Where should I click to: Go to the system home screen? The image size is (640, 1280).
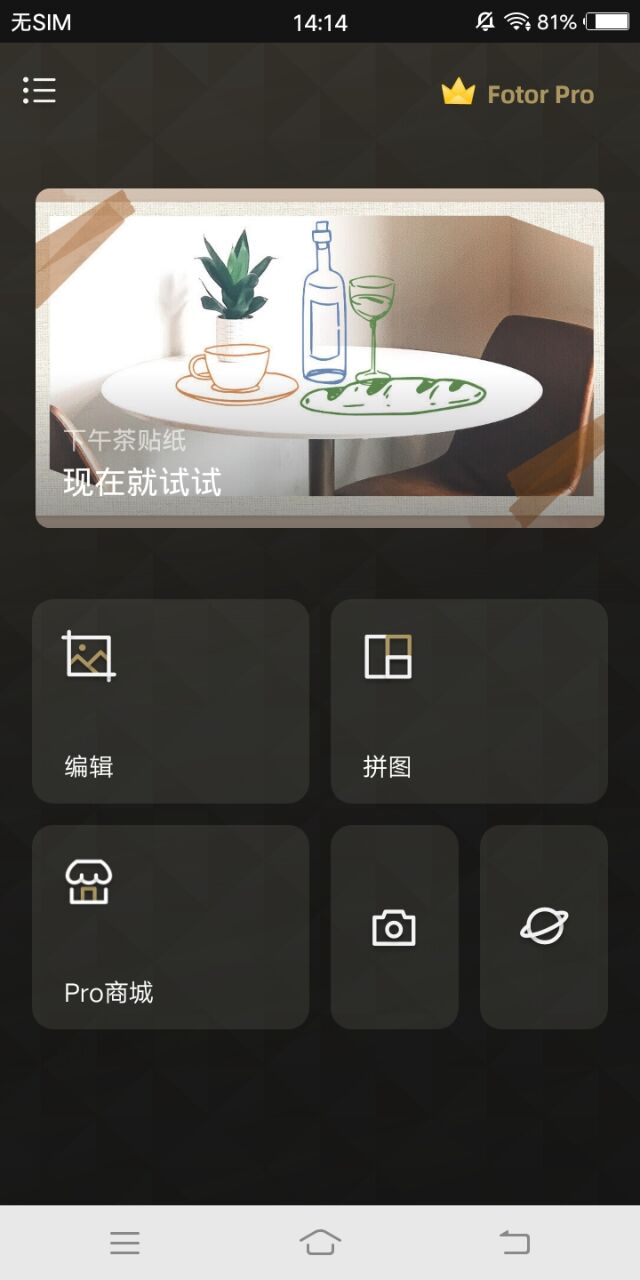[x=320, y=1242]
